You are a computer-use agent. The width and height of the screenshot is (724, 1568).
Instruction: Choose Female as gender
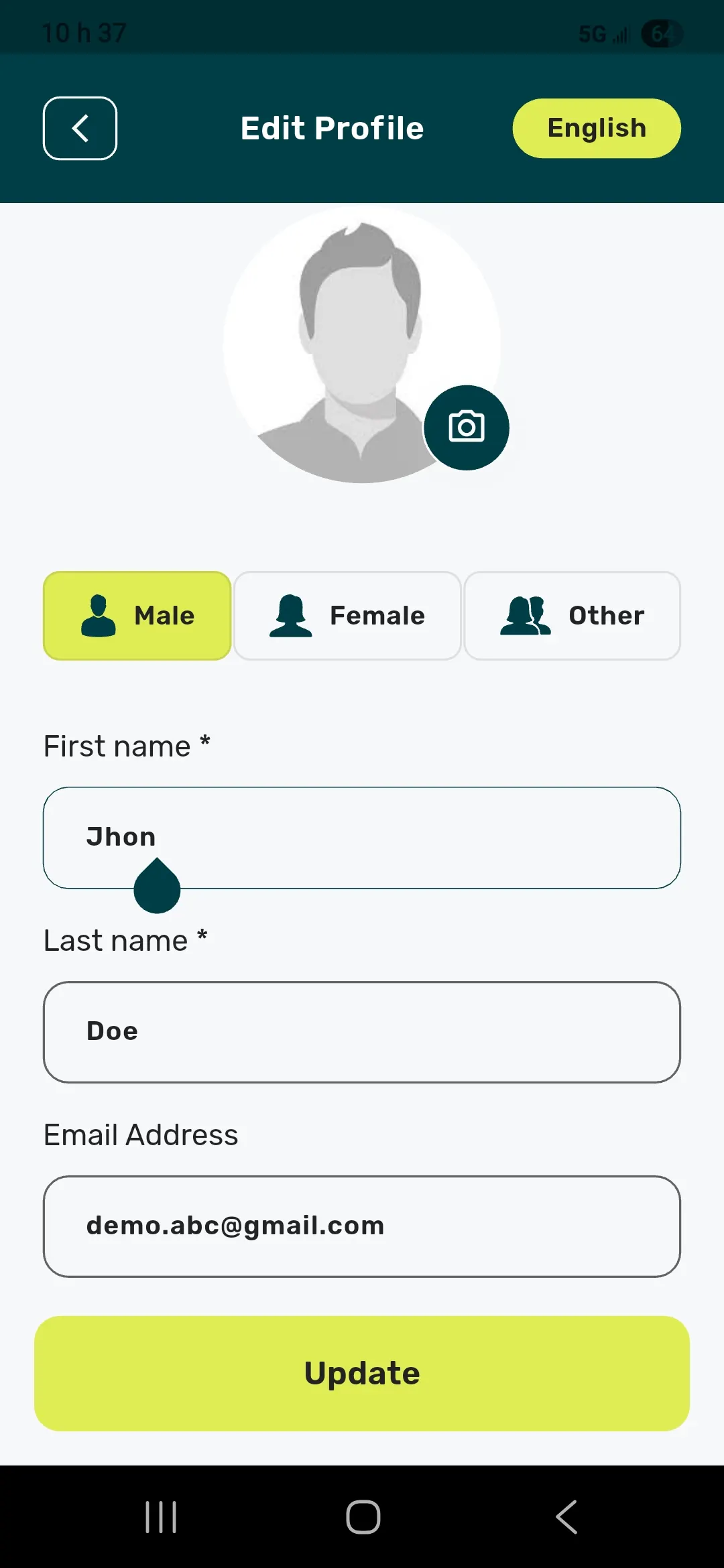click(347, 615)
